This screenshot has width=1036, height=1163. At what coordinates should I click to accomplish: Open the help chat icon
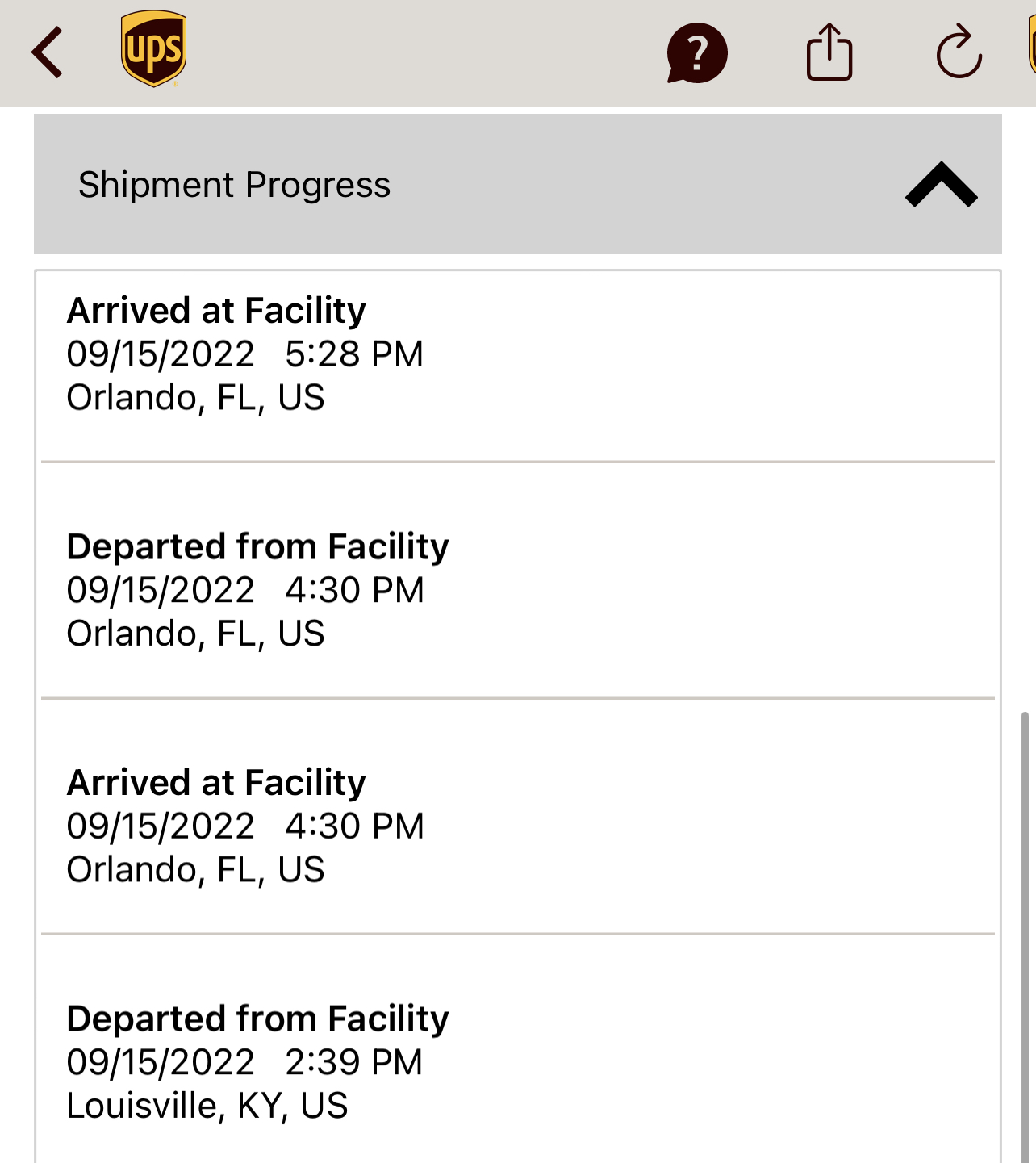(x=697, y=53)
